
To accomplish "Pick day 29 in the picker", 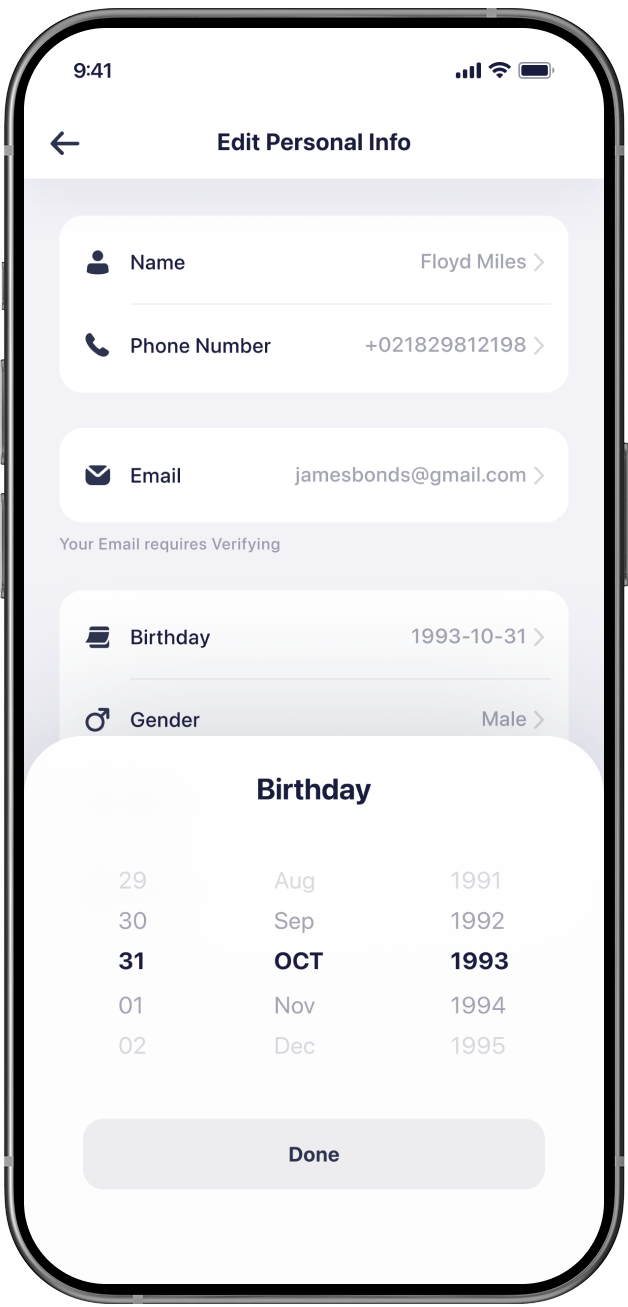I will (132, 881).
